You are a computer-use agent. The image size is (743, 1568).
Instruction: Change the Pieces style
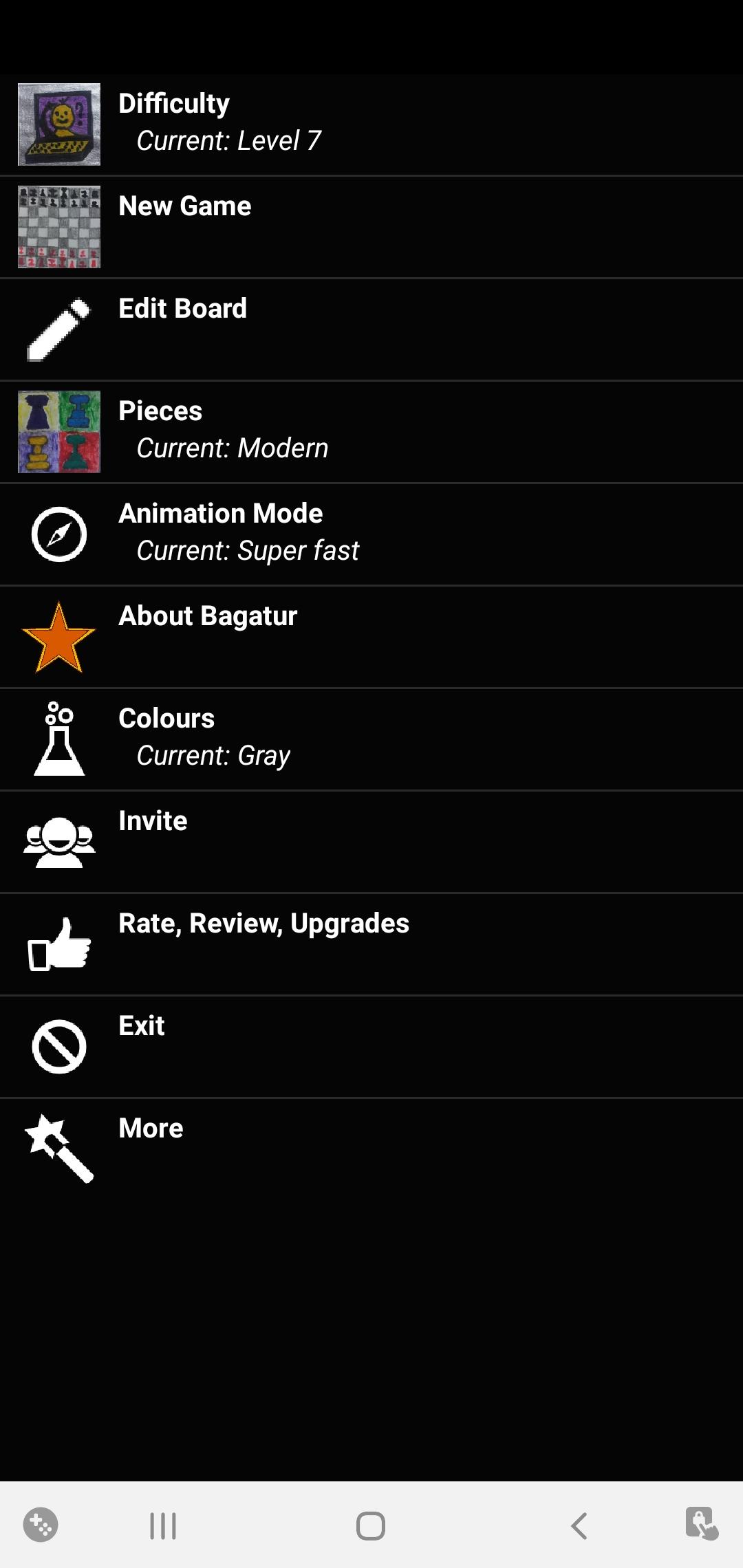[x=371, y=432]
